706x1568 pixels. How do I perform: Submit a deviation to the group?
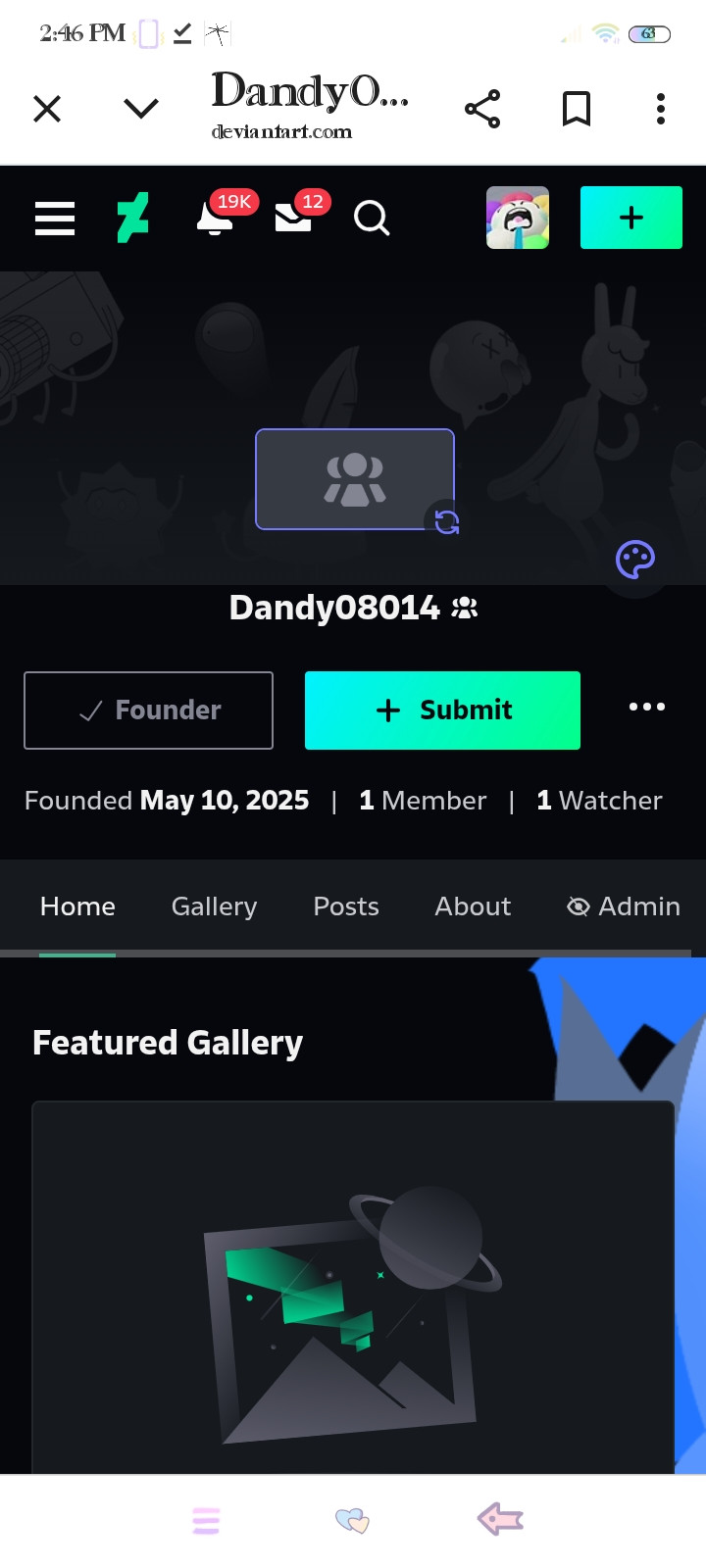pos(442,710)
